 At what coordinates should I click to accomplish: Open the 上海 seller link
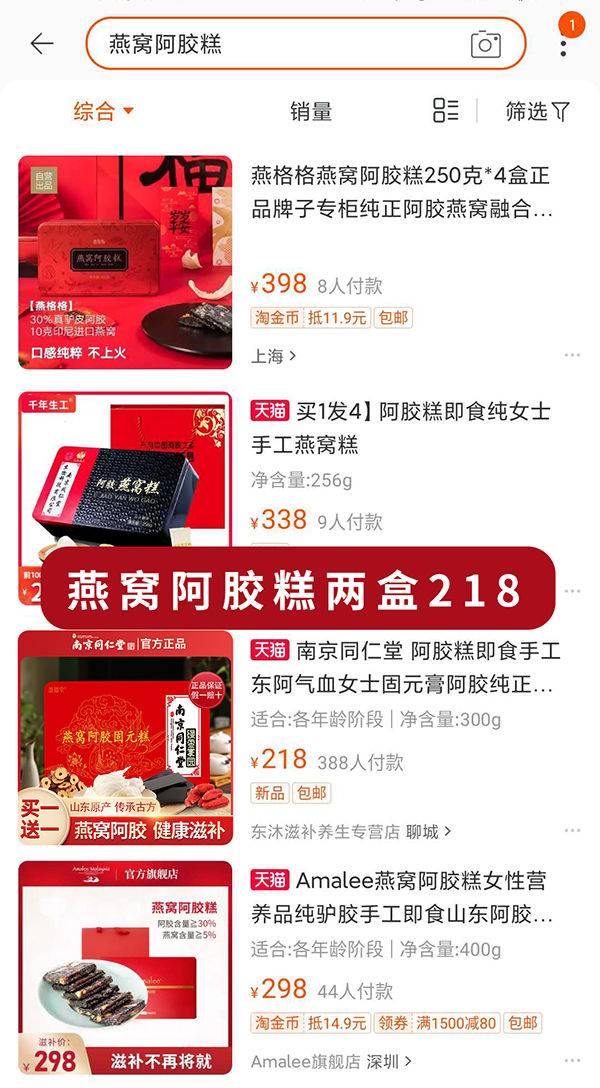[273, 355]
